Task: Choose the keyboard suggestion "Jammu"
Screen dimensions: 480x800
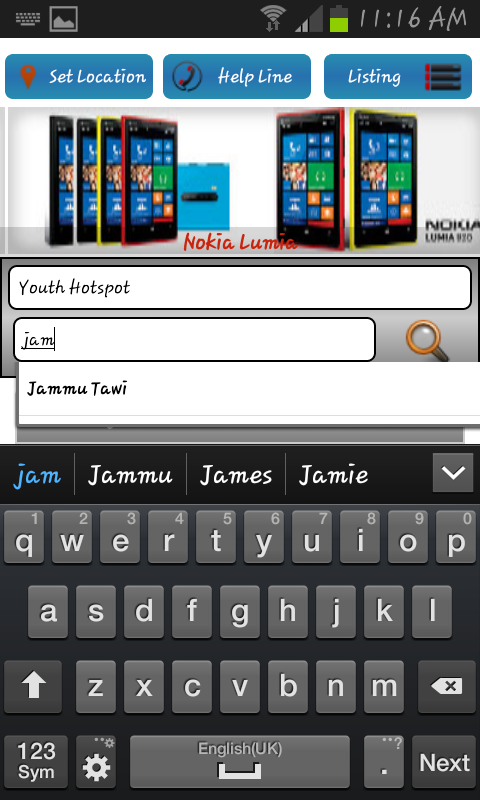Action: coord(130,475)
